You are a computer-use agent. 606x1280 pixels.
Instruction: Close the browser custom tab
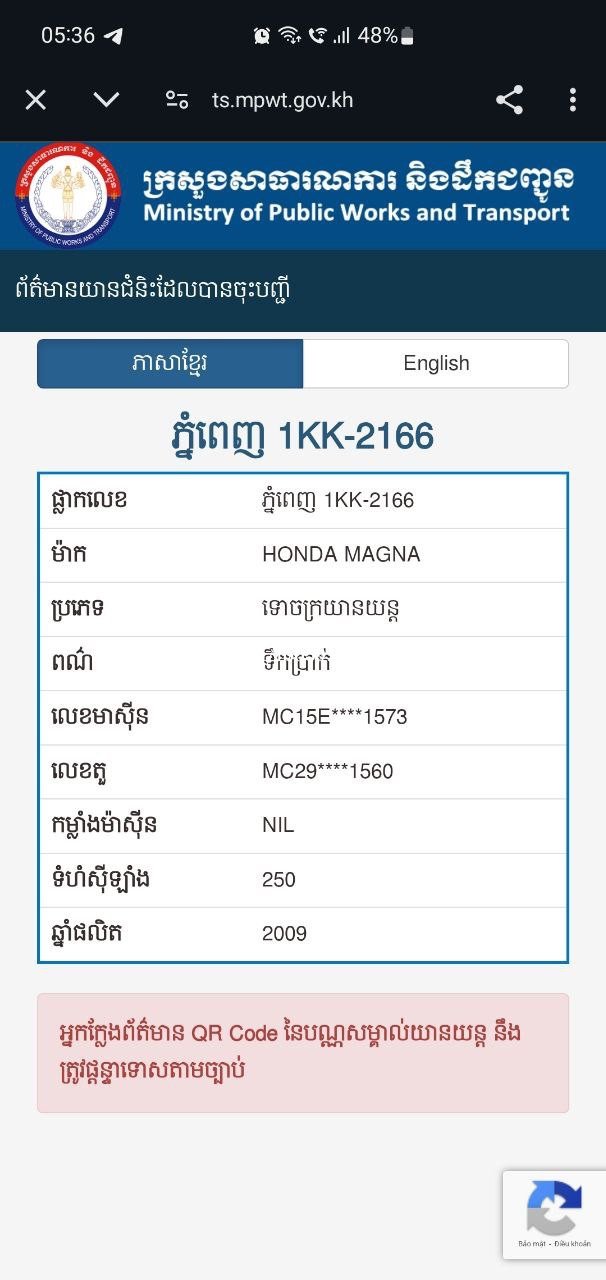pyautogui.click(x=36, y=100)
